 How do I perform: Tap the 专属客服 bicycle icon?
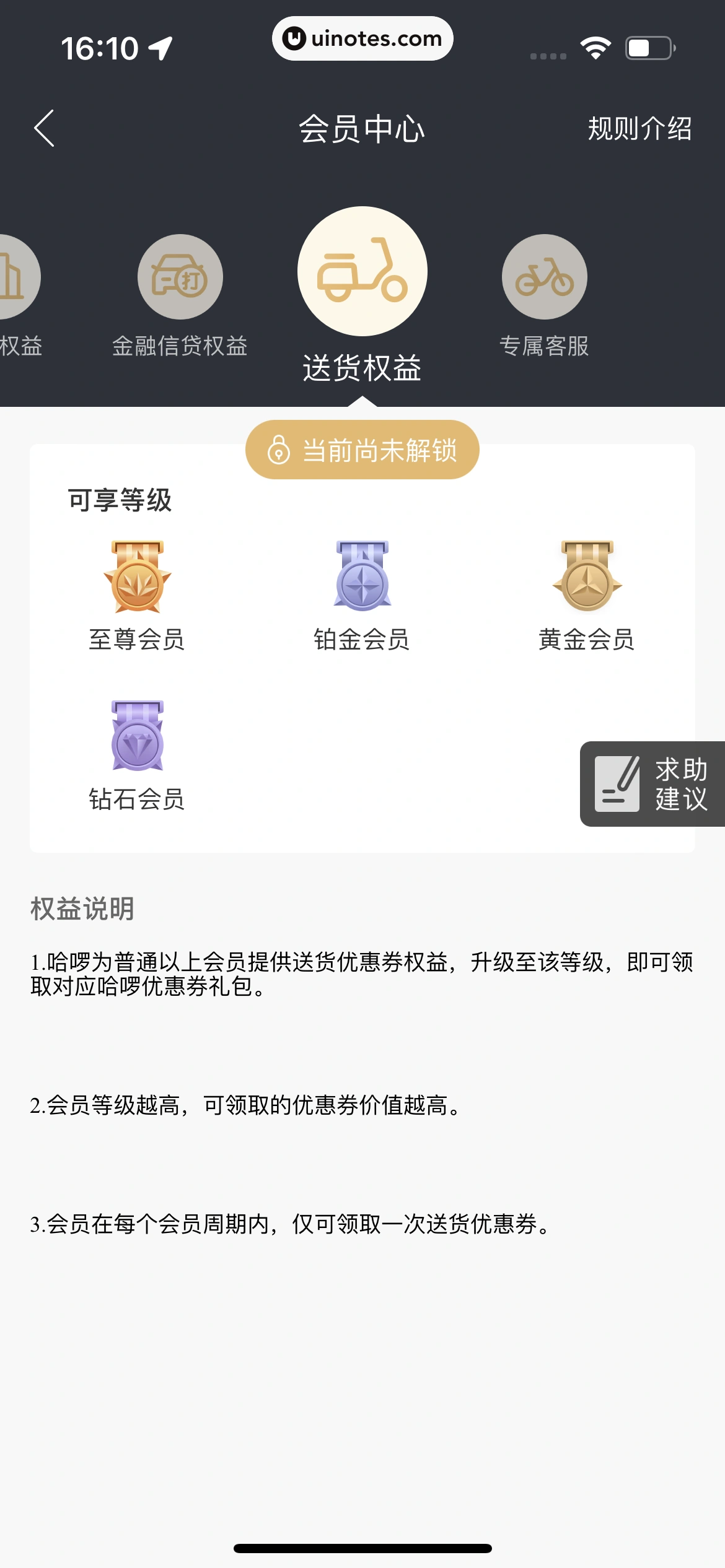pyautogui.click(x=543, y=277)
